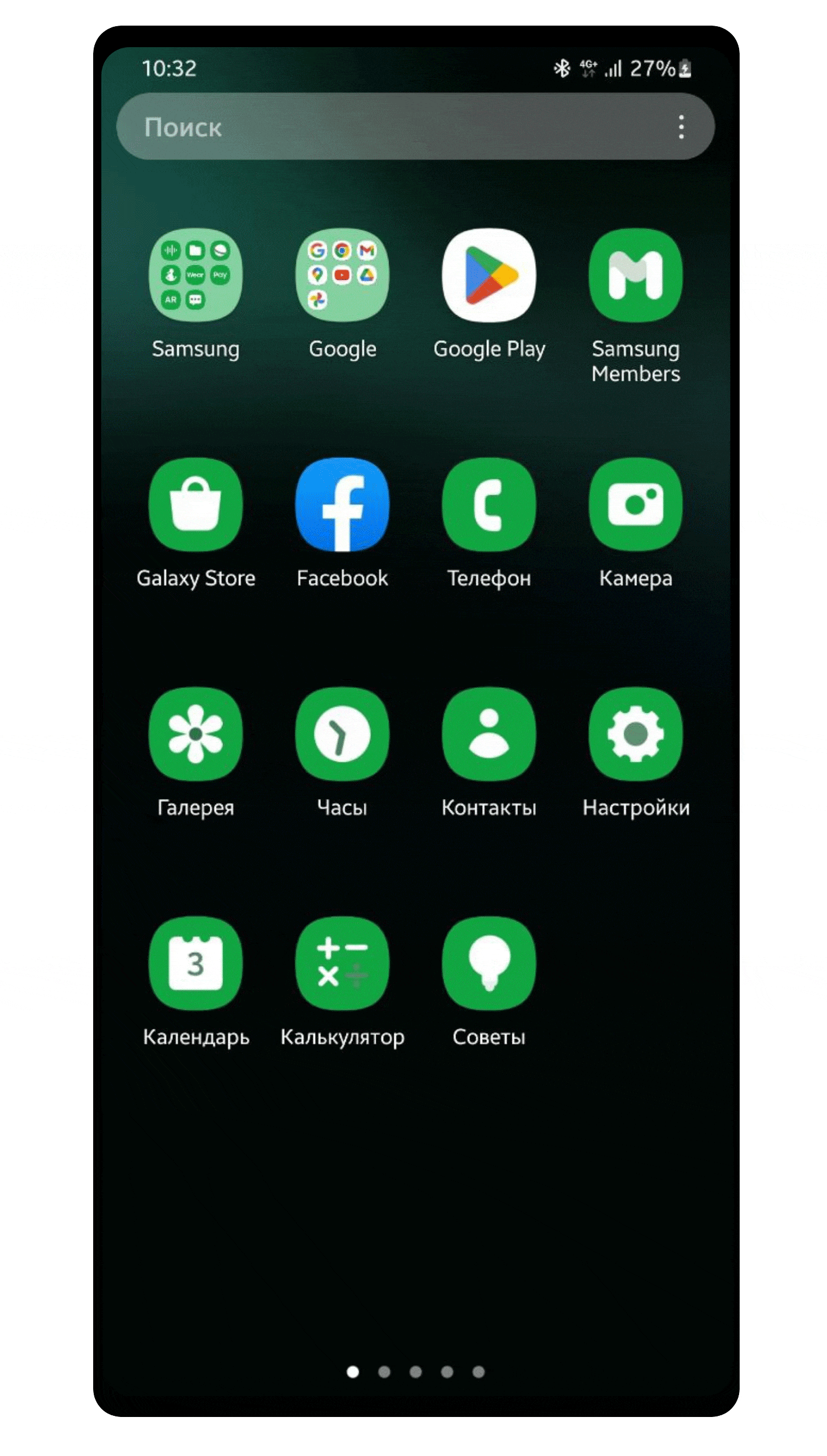Viewport: 827px width, 1456px height.
Task: Open the Facebook app
Action: [x=342, y=504]
